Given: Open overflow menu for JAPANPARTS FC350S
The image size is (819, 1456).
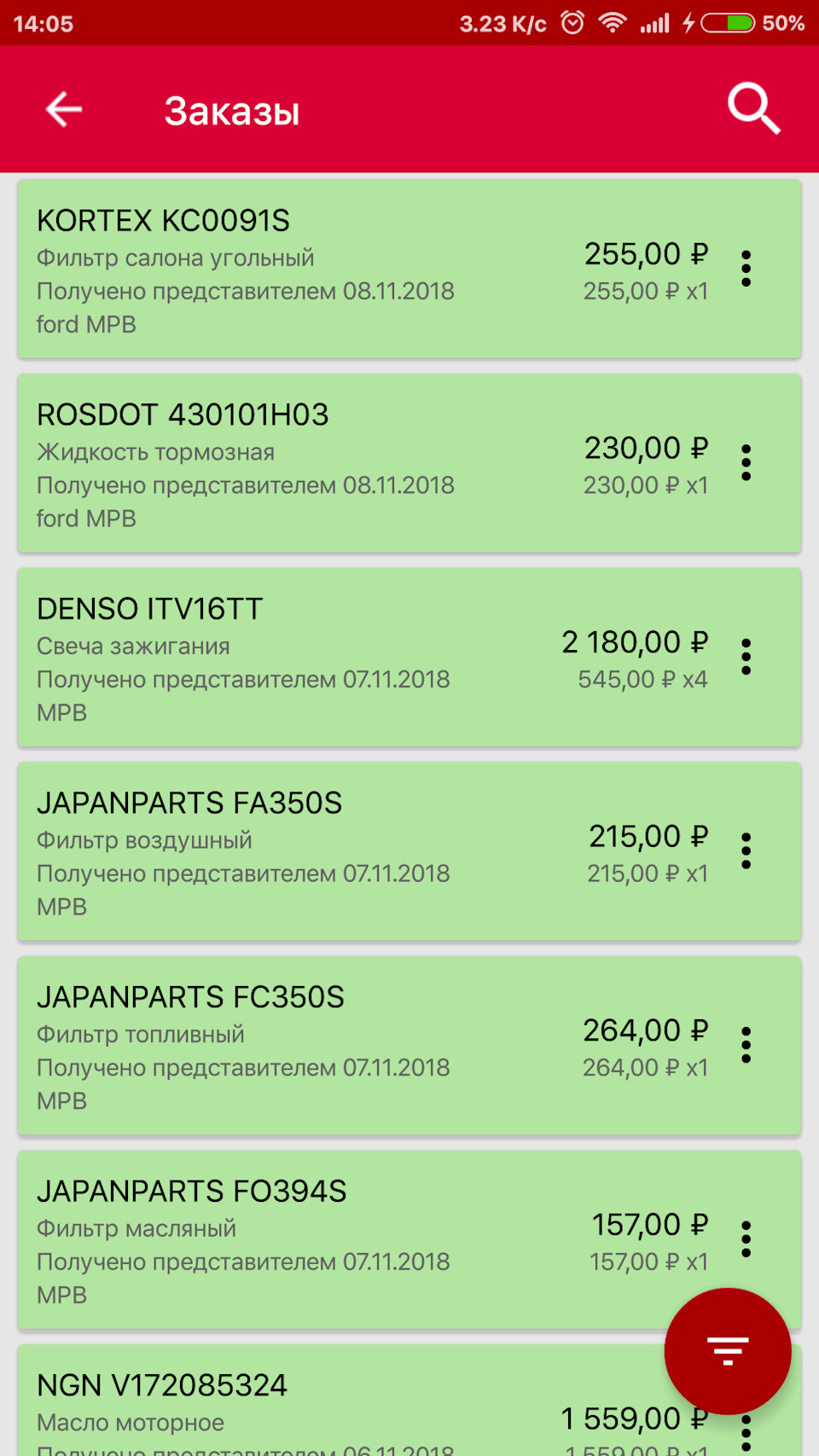Looking at the screenshot, I should pos(746,1046).
